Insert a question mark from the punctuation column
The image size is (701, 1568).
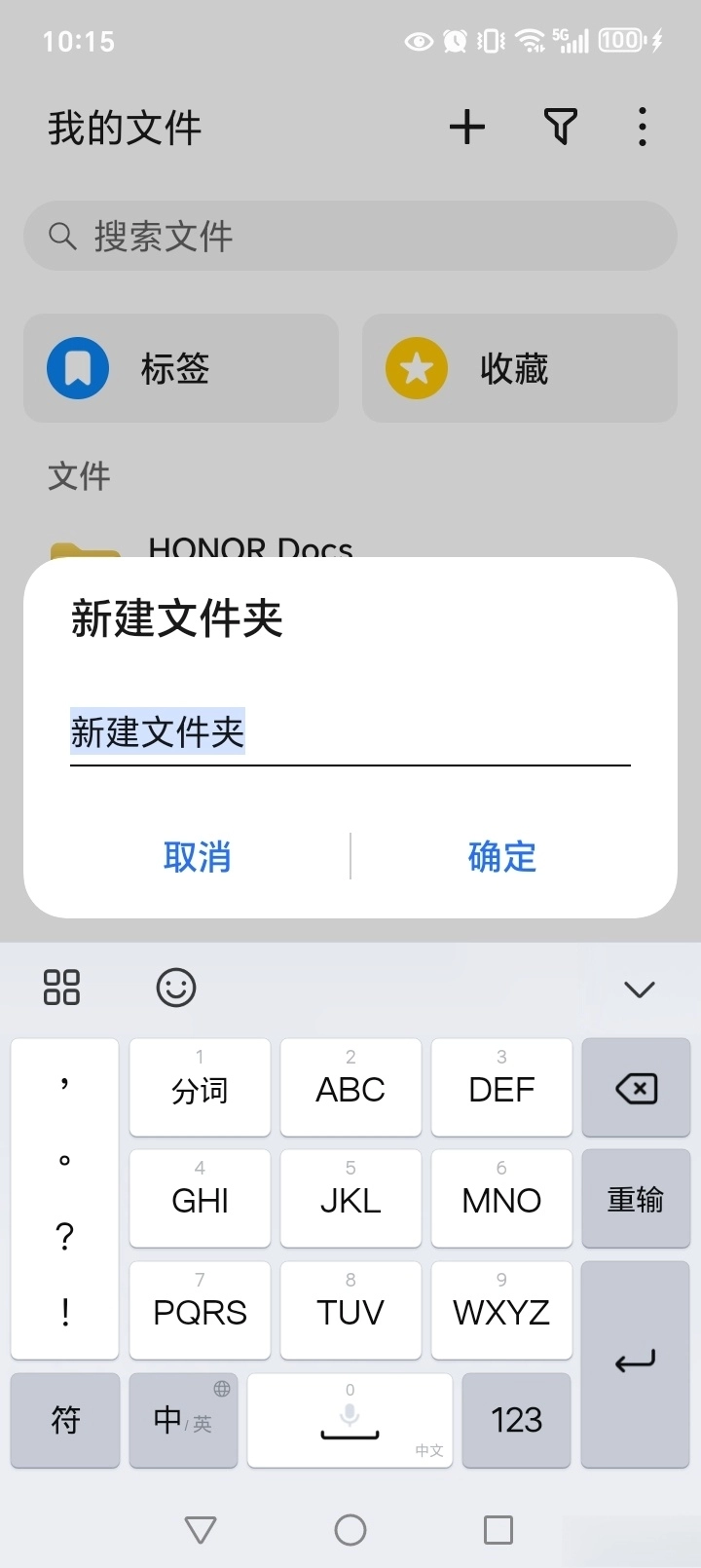click(x=64, y=1236)
